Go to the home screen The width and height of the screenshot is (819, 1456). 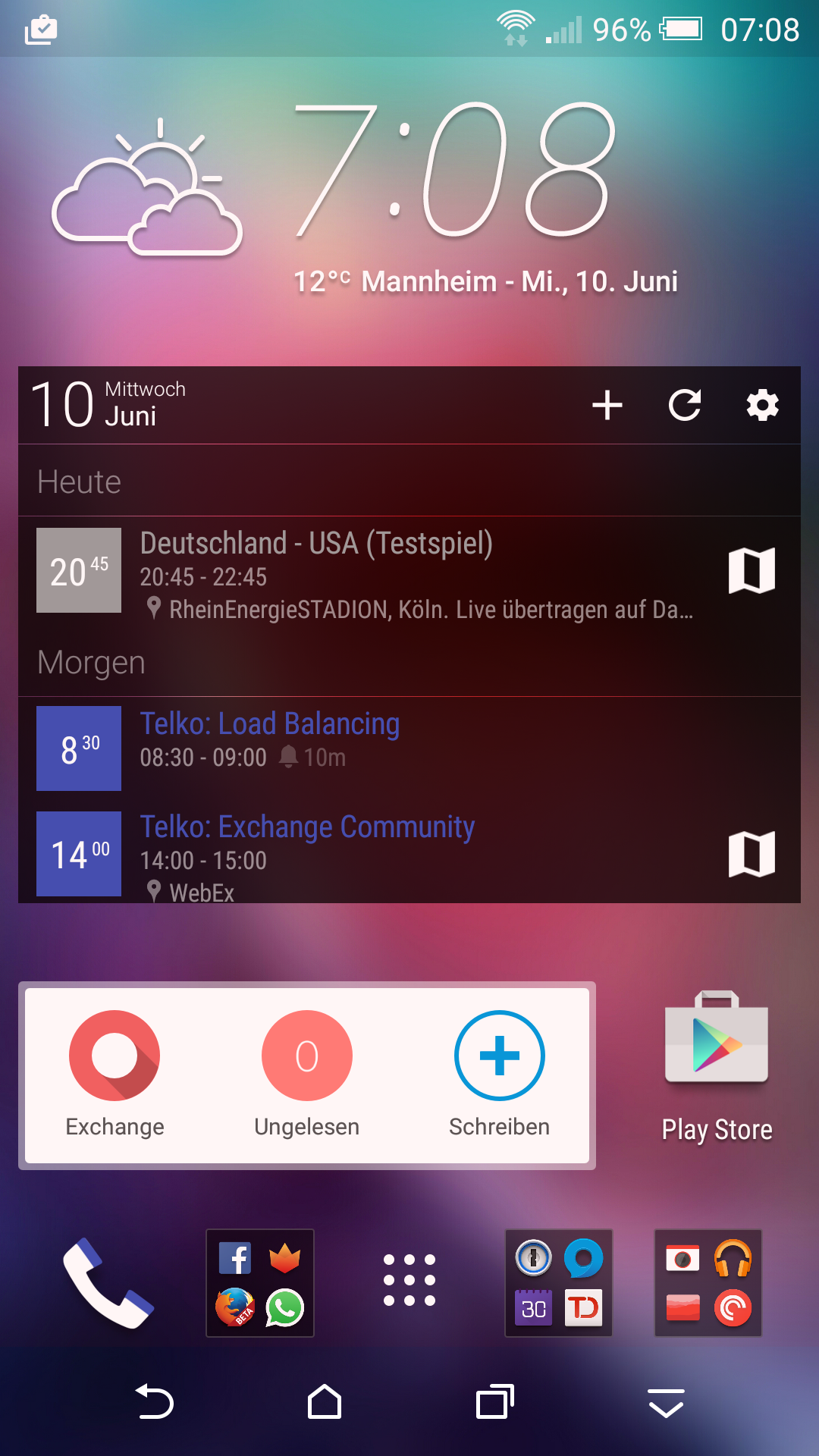pyautogui.click(x=325, y=1401)
